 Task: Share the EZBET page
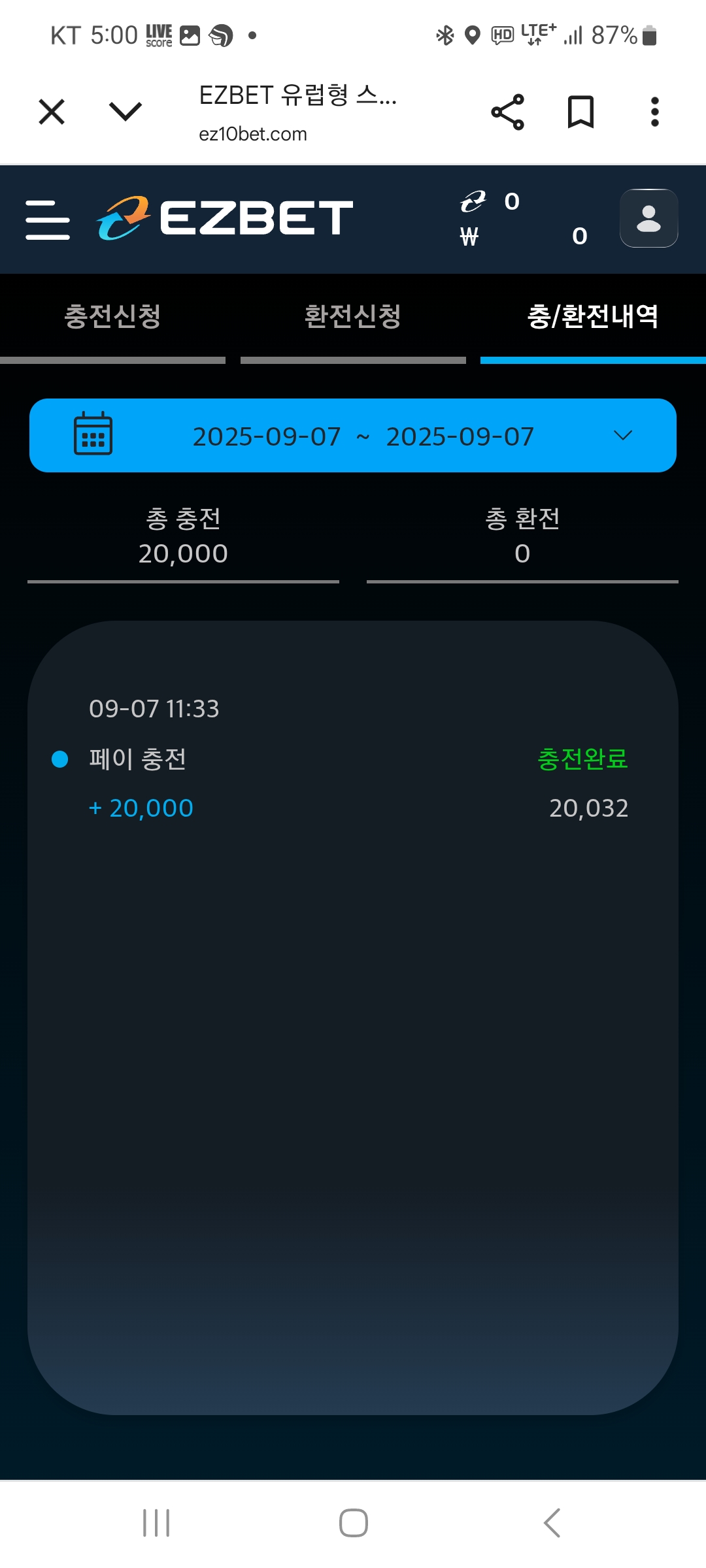tap(508, 112)
